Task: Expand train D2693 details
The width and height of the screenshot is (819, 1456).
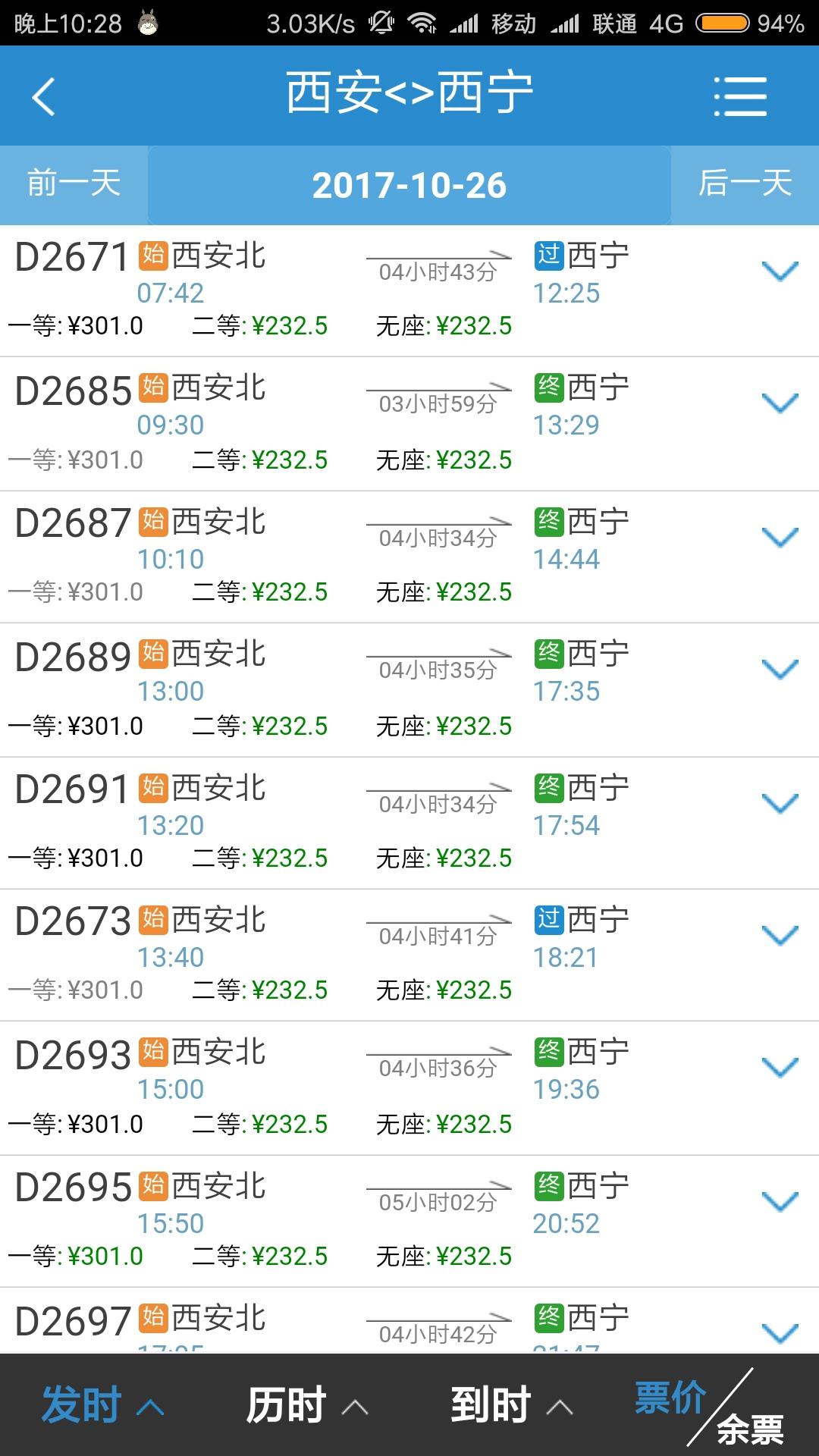Action: pos(780,1068)
